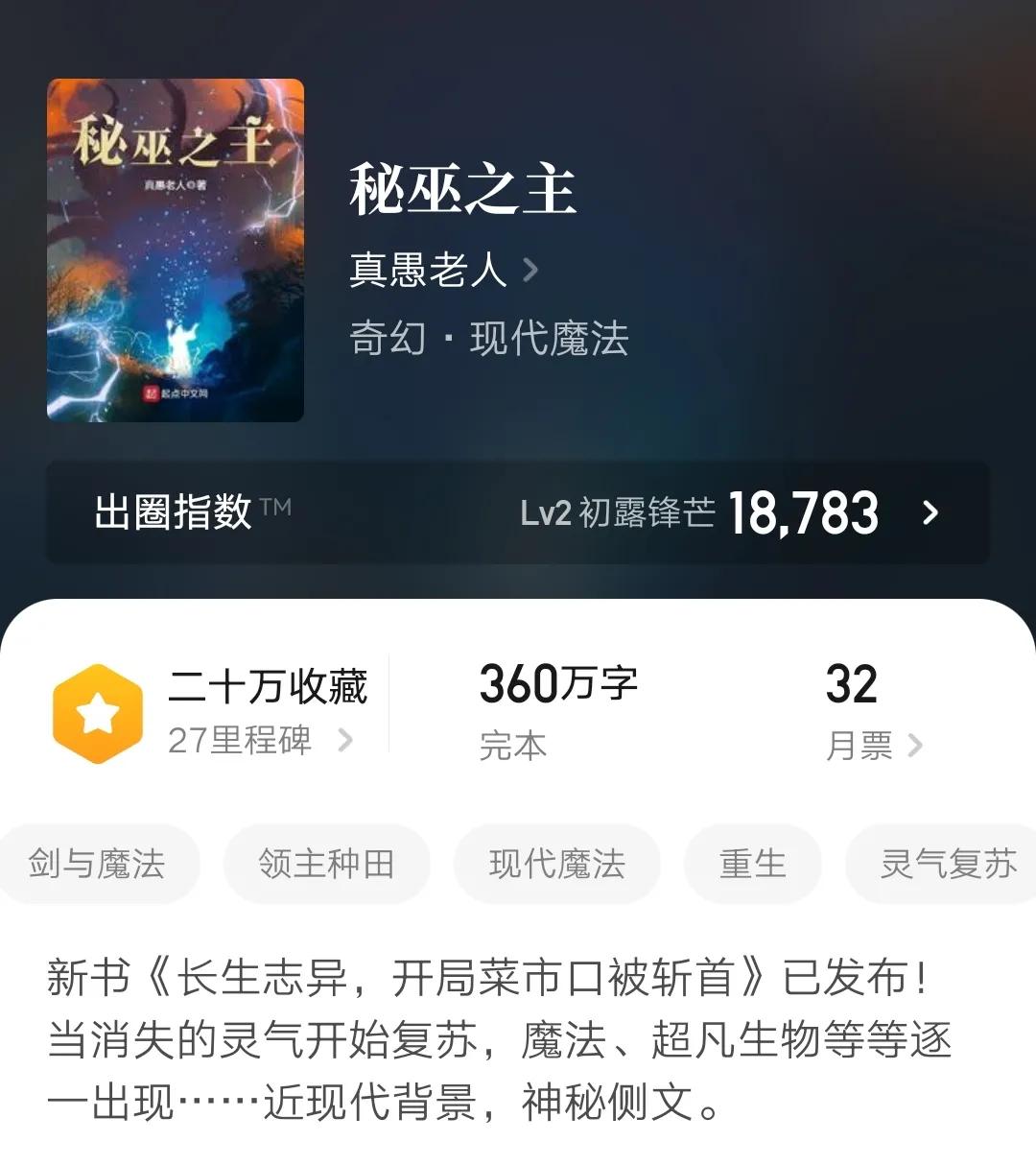1036x1165 pixels.
Task: Select the 领主种田 tag
Action: (x=326, y=864)
